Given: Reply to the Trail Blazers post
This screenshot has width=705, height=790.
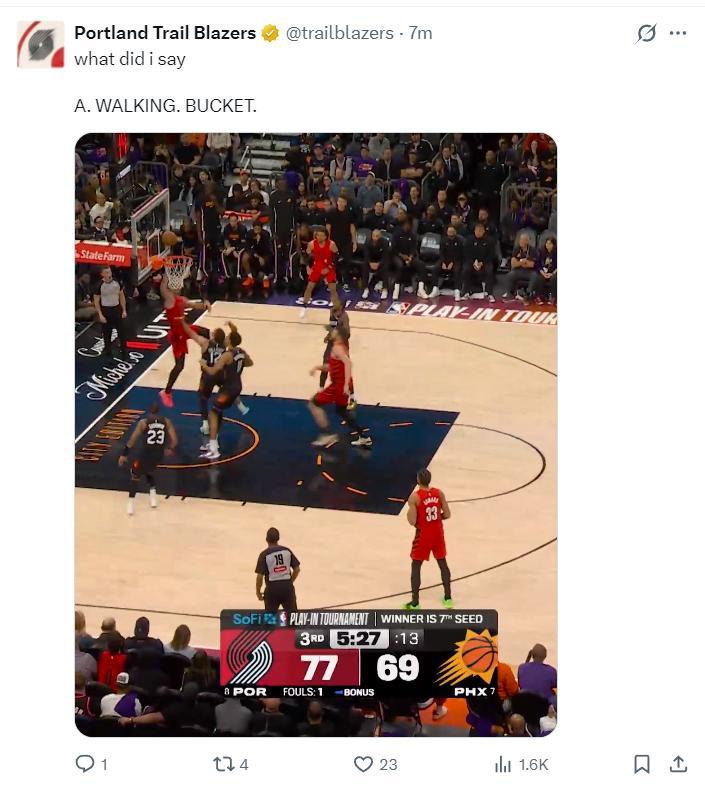Looking at the screenshot, I should 86,764.
